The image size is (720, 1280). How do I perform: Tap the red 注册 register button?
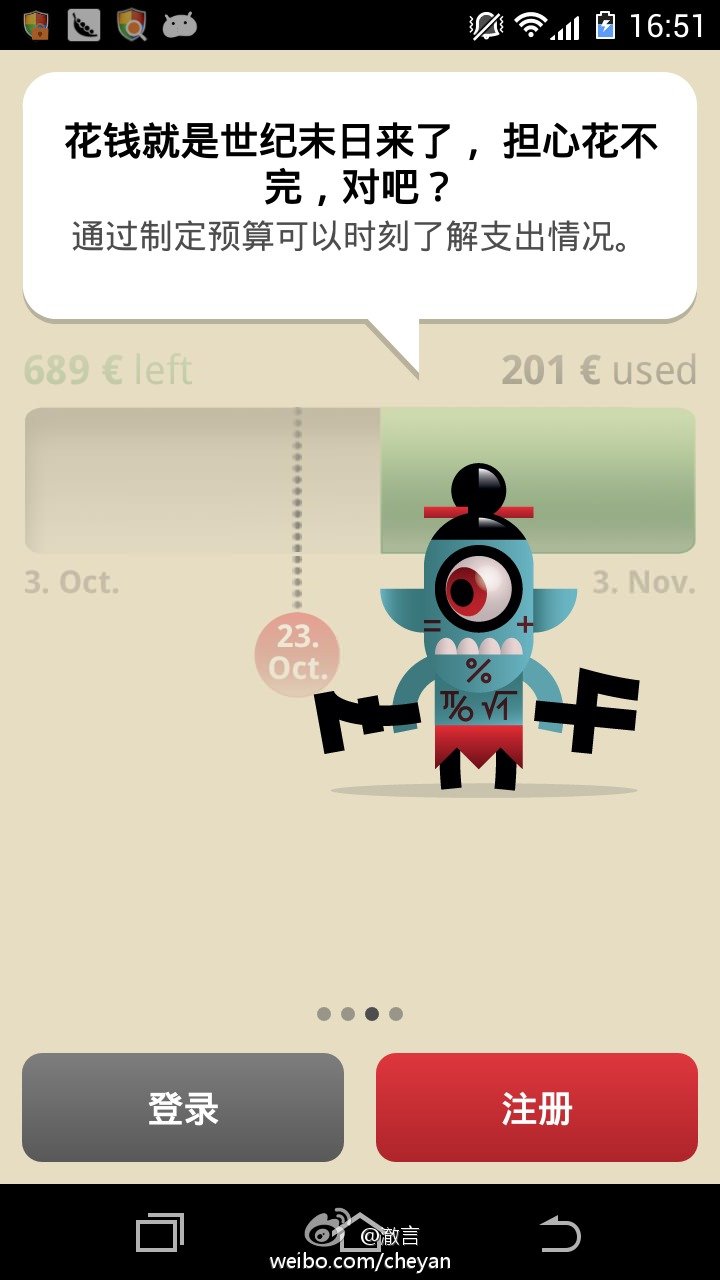(536, 1107)
